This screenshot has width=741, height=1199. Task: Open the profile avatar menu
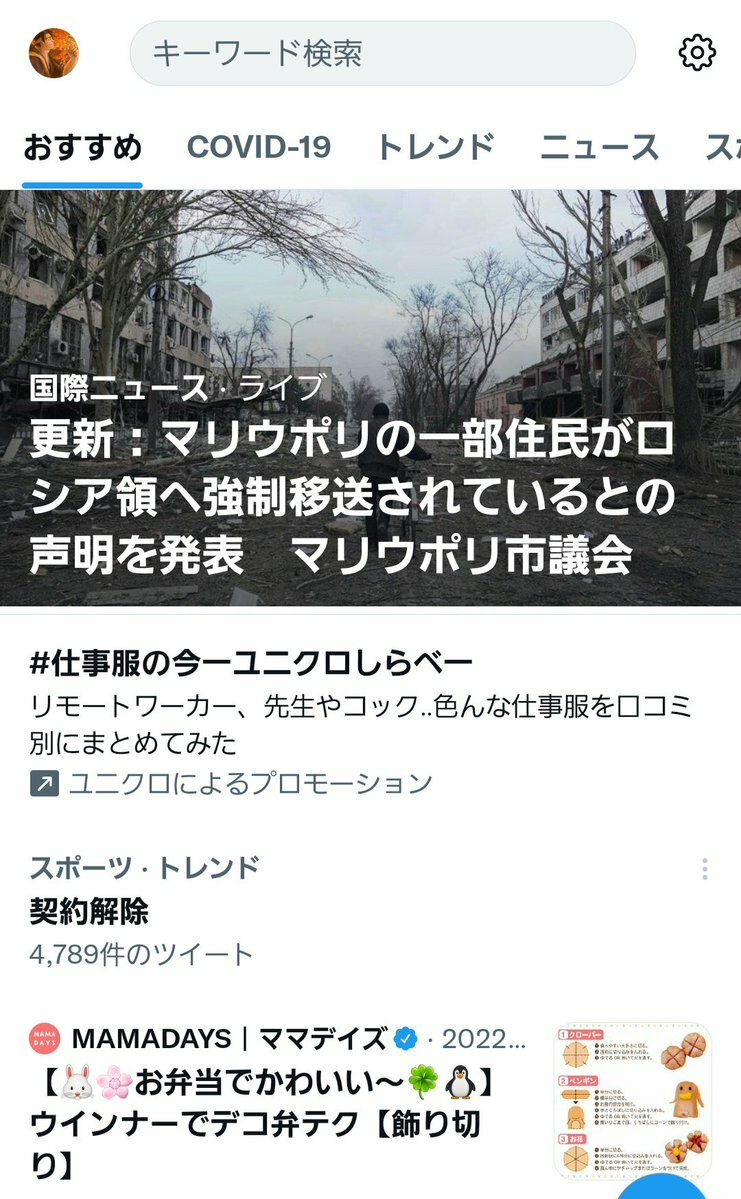click(54, 53)
